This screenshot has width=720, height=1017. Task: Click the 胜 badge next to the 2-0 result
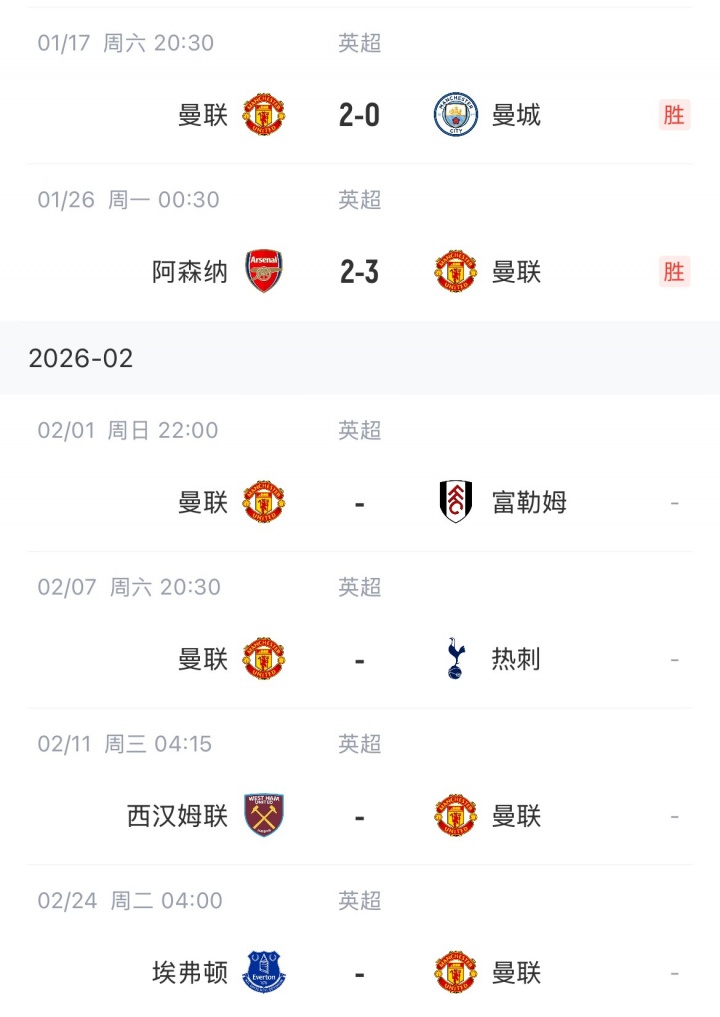point(674,115)
